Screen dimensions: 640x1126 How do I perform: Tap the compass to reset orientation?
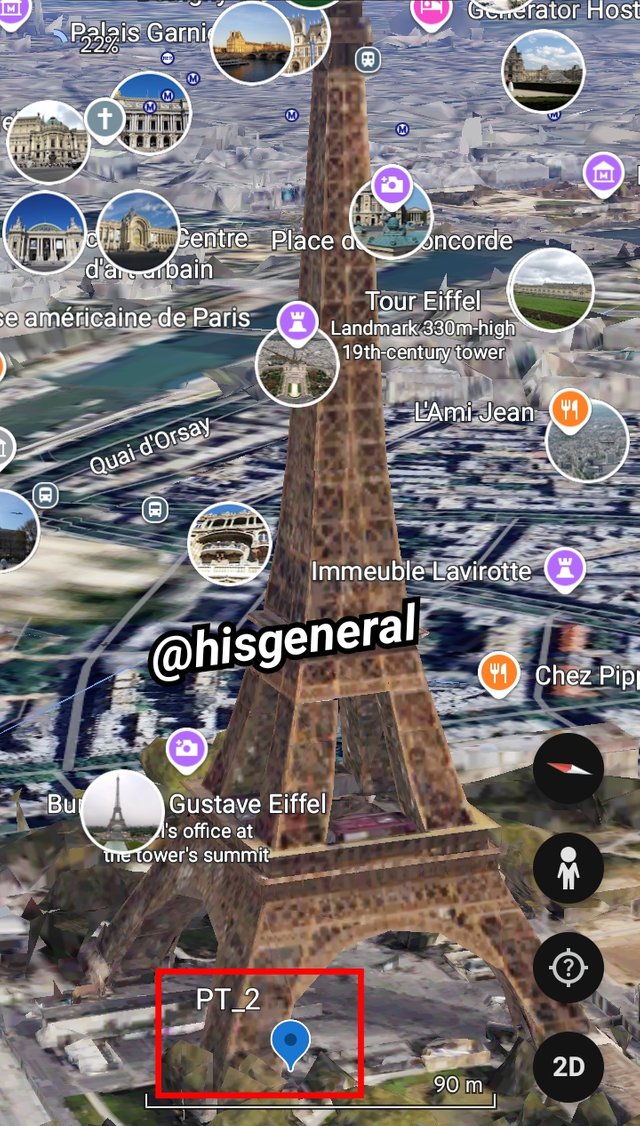[568, 768]
